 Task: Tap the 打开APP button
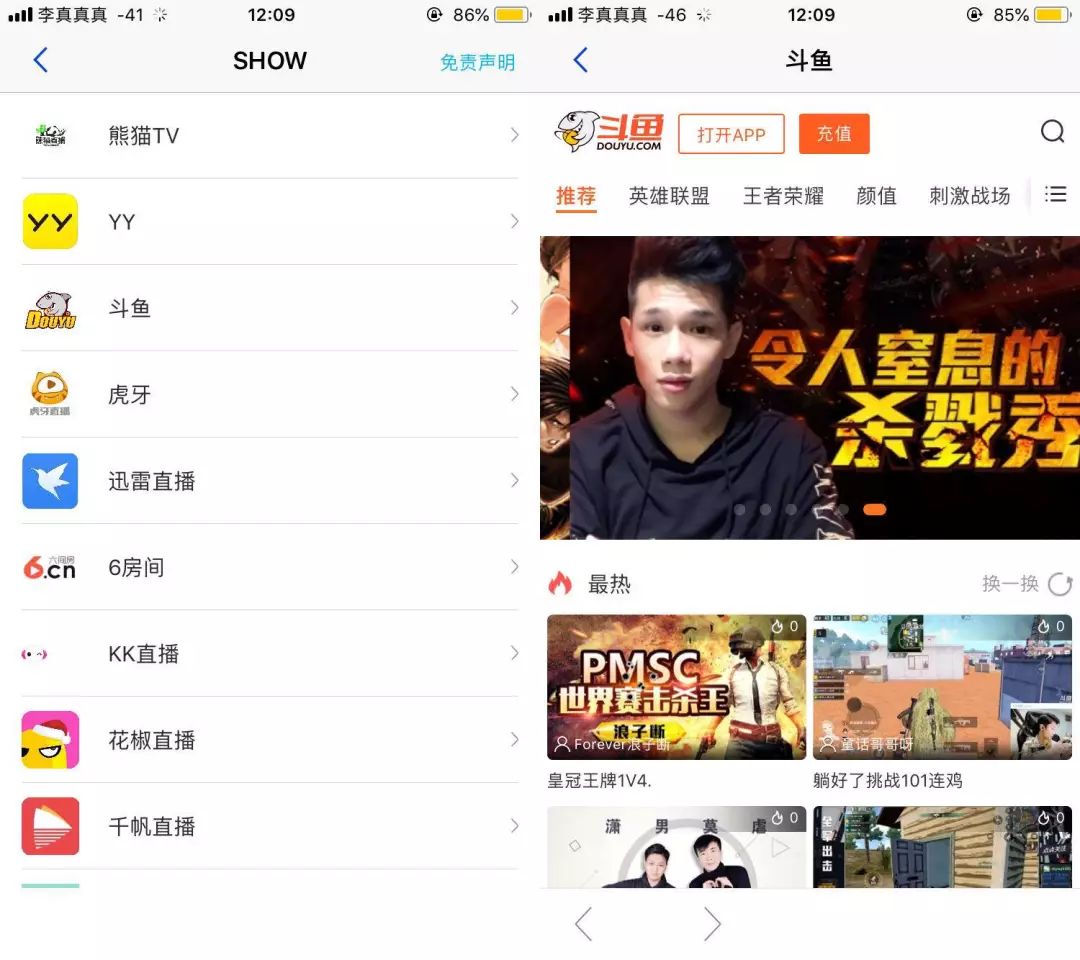731,134
